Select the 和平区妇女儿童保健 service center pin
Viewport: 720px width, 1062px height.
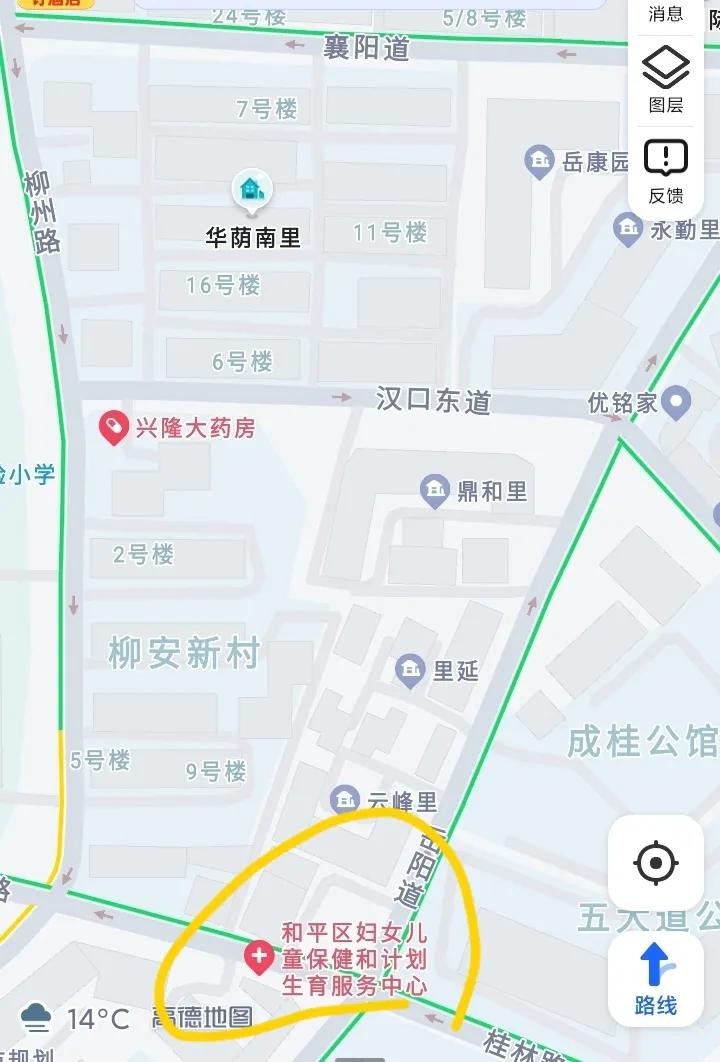(258, 957)
